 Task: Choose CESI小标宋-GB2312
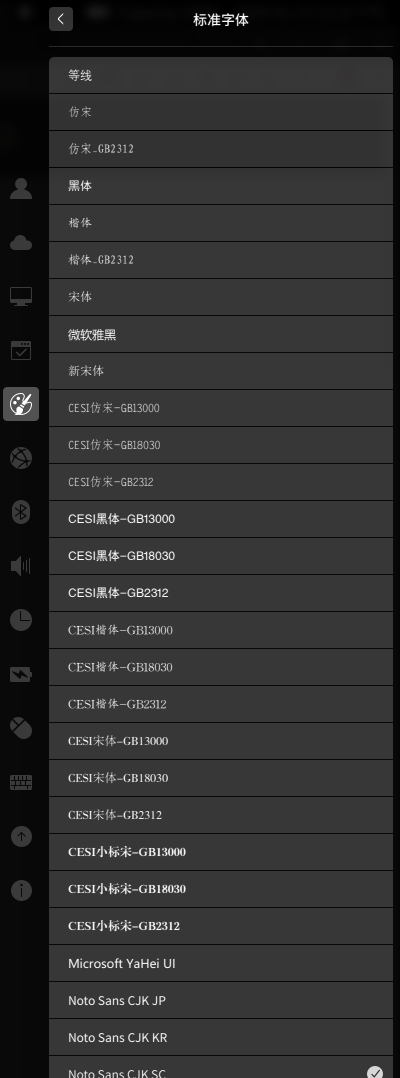pyautogui.click(x=221, y=926)
